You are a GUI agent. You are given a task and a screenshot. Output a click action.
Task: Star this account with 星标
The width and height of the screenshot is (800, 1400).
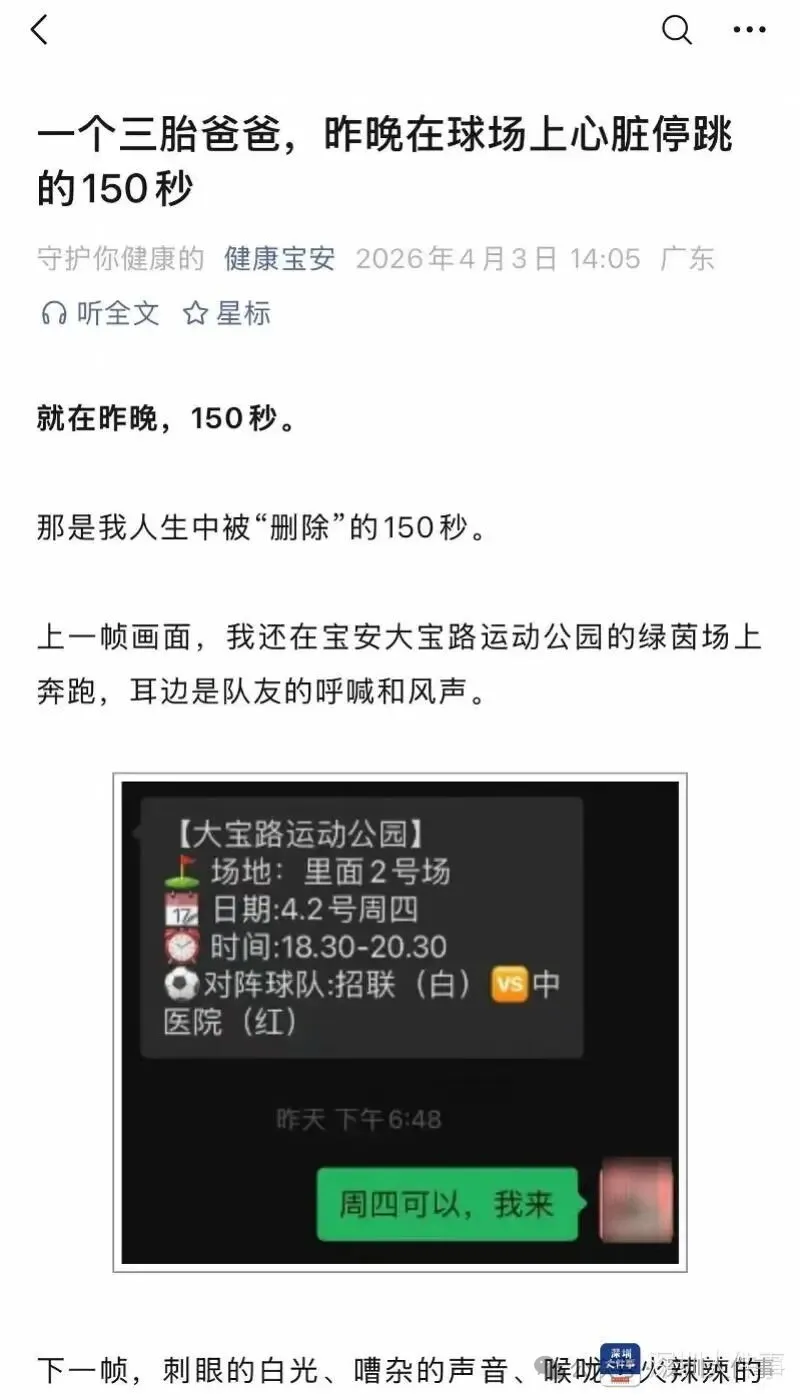pyautogui.click(x=227, y=313)
